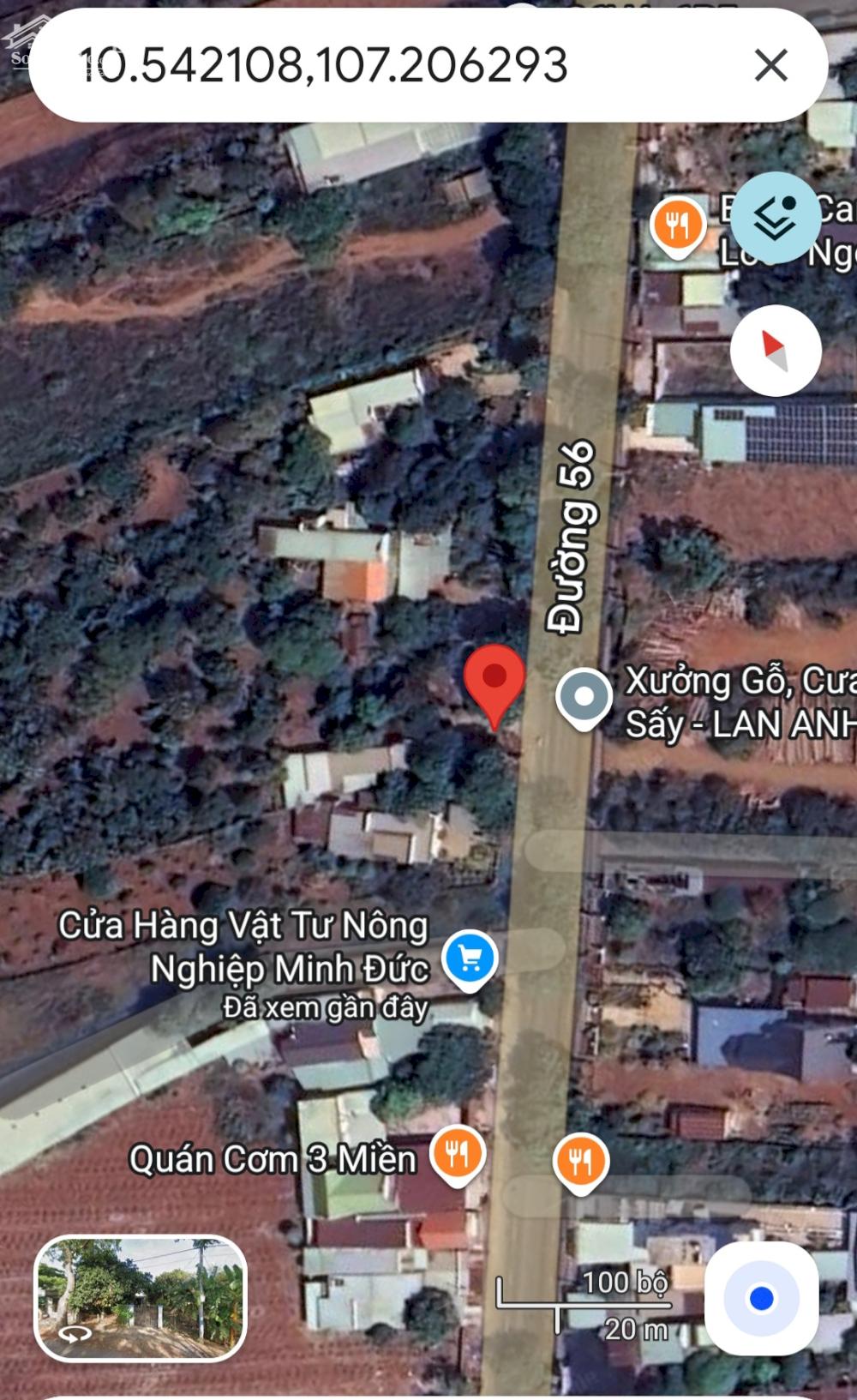Reset map orientation with the compass
Screen dimensions: 857x1400
pyautogui.click(x=776, y=350)
